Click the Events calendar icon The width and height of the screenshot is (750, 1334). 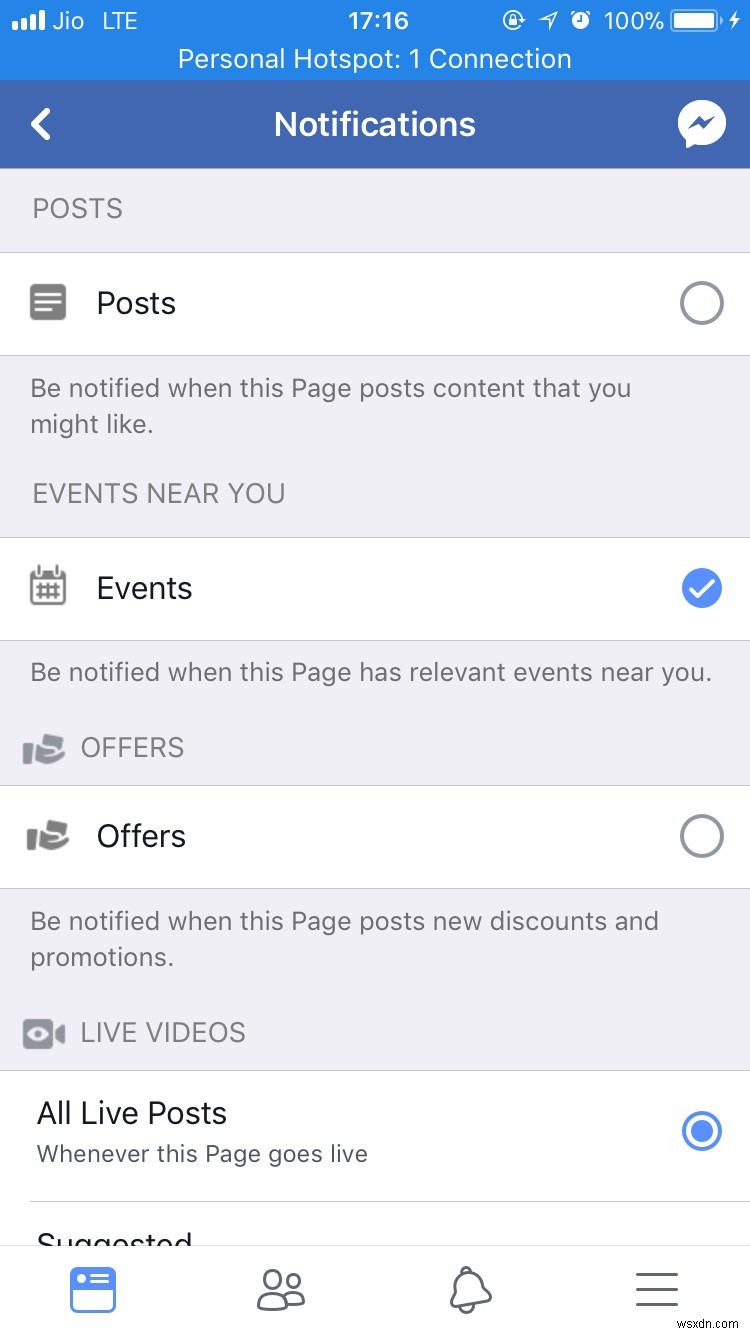(x=47, y=588)
